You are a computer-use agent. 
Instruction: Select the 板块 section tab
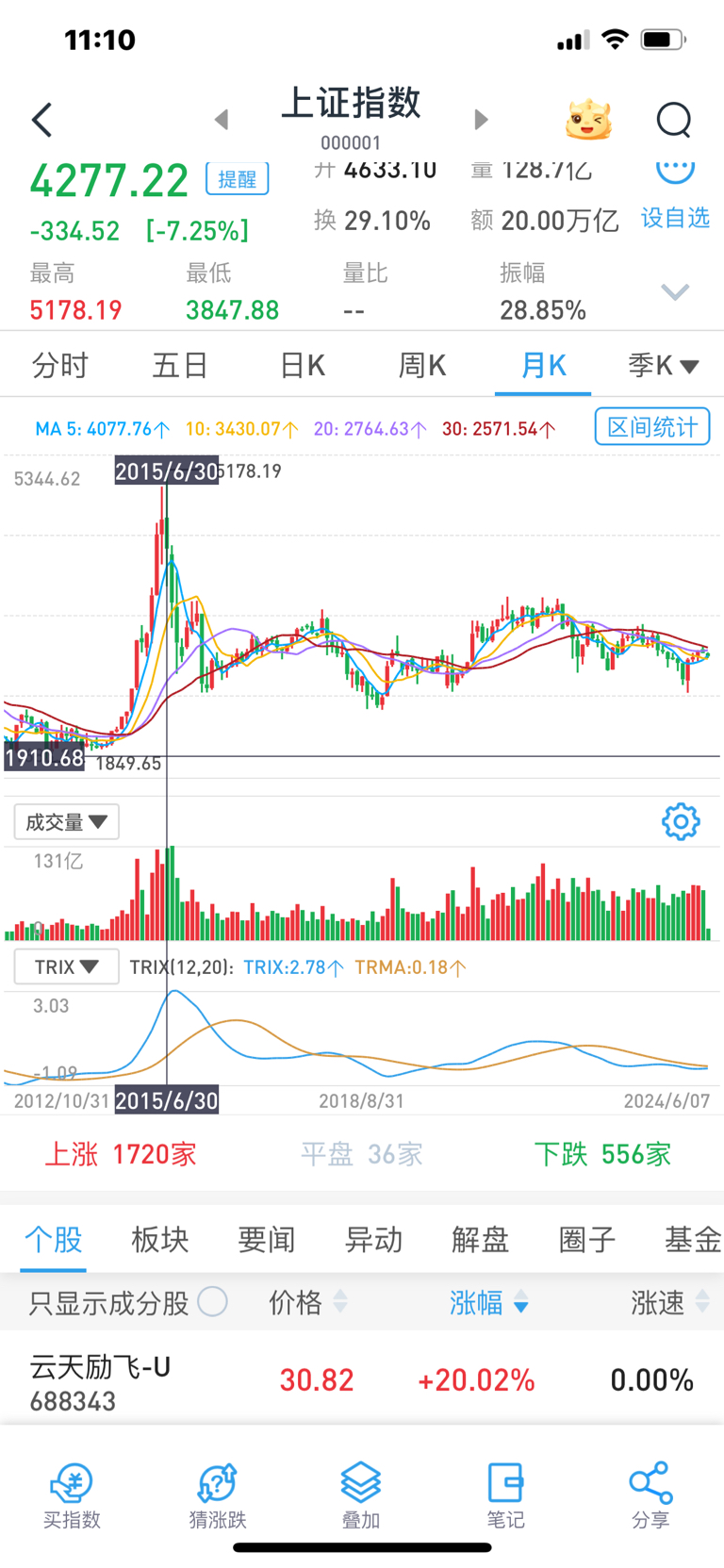coord(158,1240)
